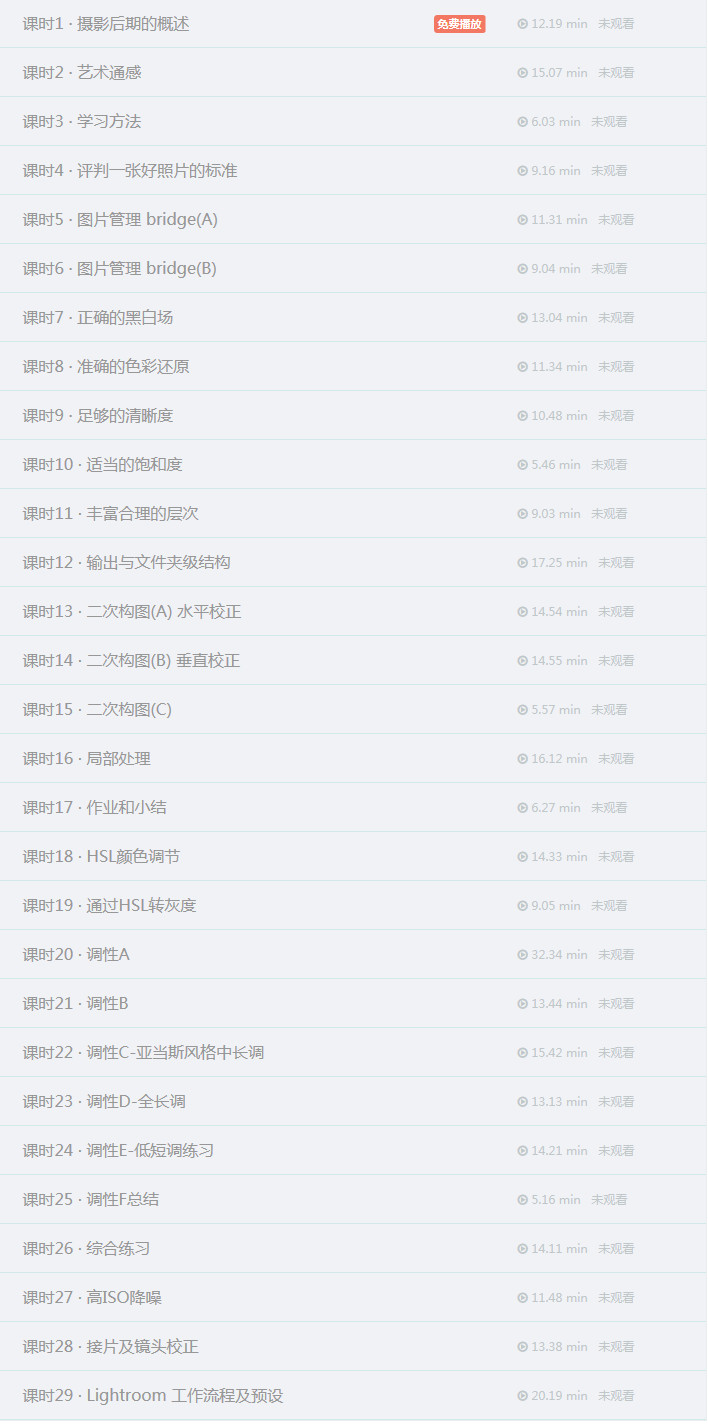Open lesson 24 调性E-低短调练习
The width and height of the screenshot is (708, 1426).
click(353, 1151)
